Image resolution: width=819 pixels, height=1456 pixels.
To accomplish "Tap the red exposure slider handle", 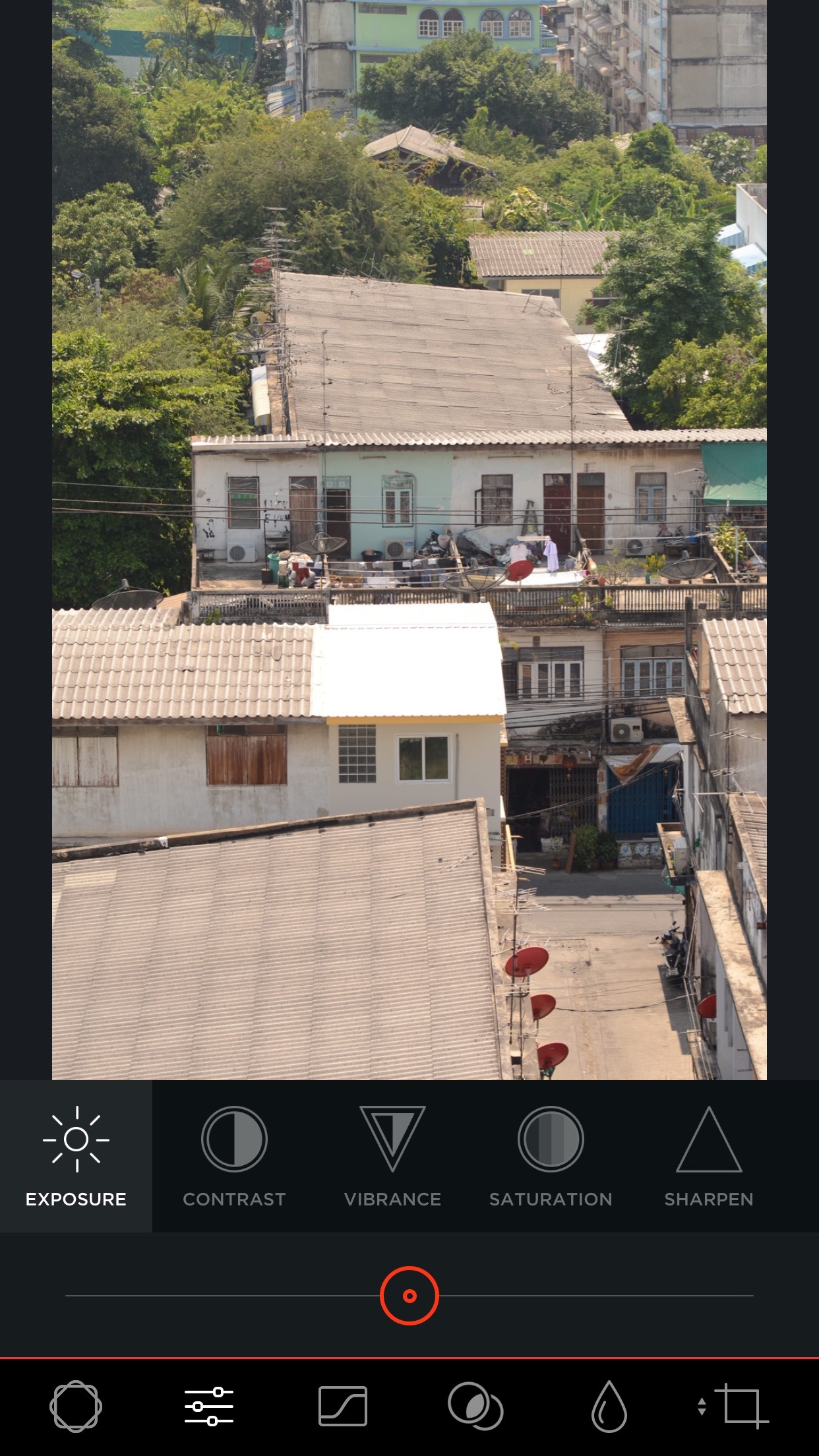I will coord(409,1296).
